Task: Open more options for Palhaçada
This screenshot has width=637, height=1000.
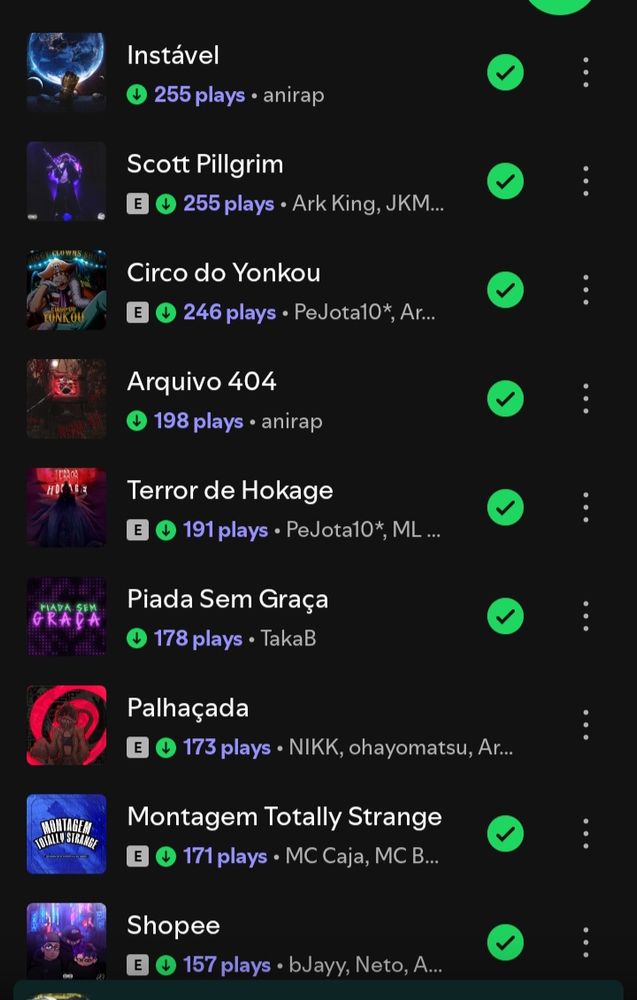Action: point(586,725)
